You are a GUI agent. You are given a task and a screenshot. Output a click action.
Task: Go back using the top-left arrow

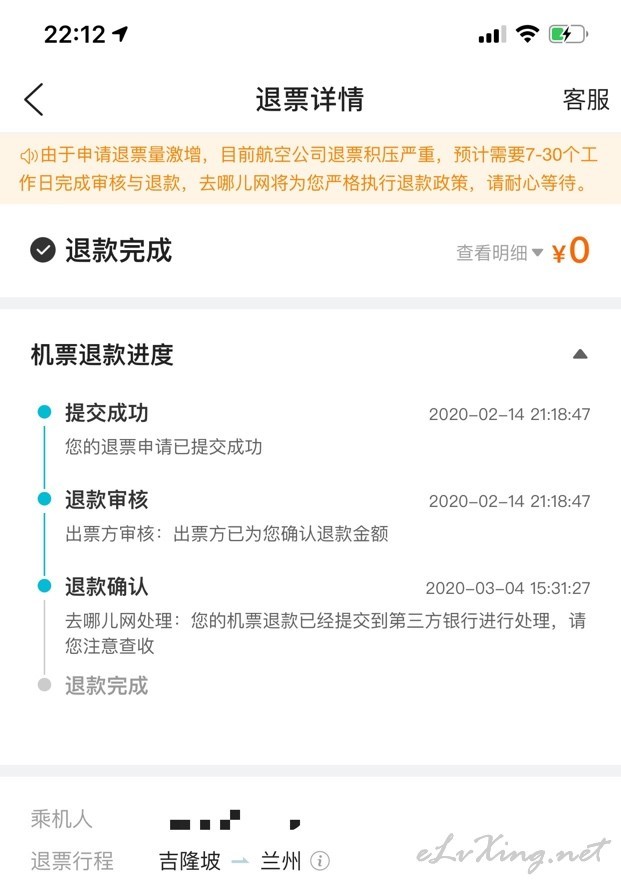pyautogui.click(x=34, y=99)
